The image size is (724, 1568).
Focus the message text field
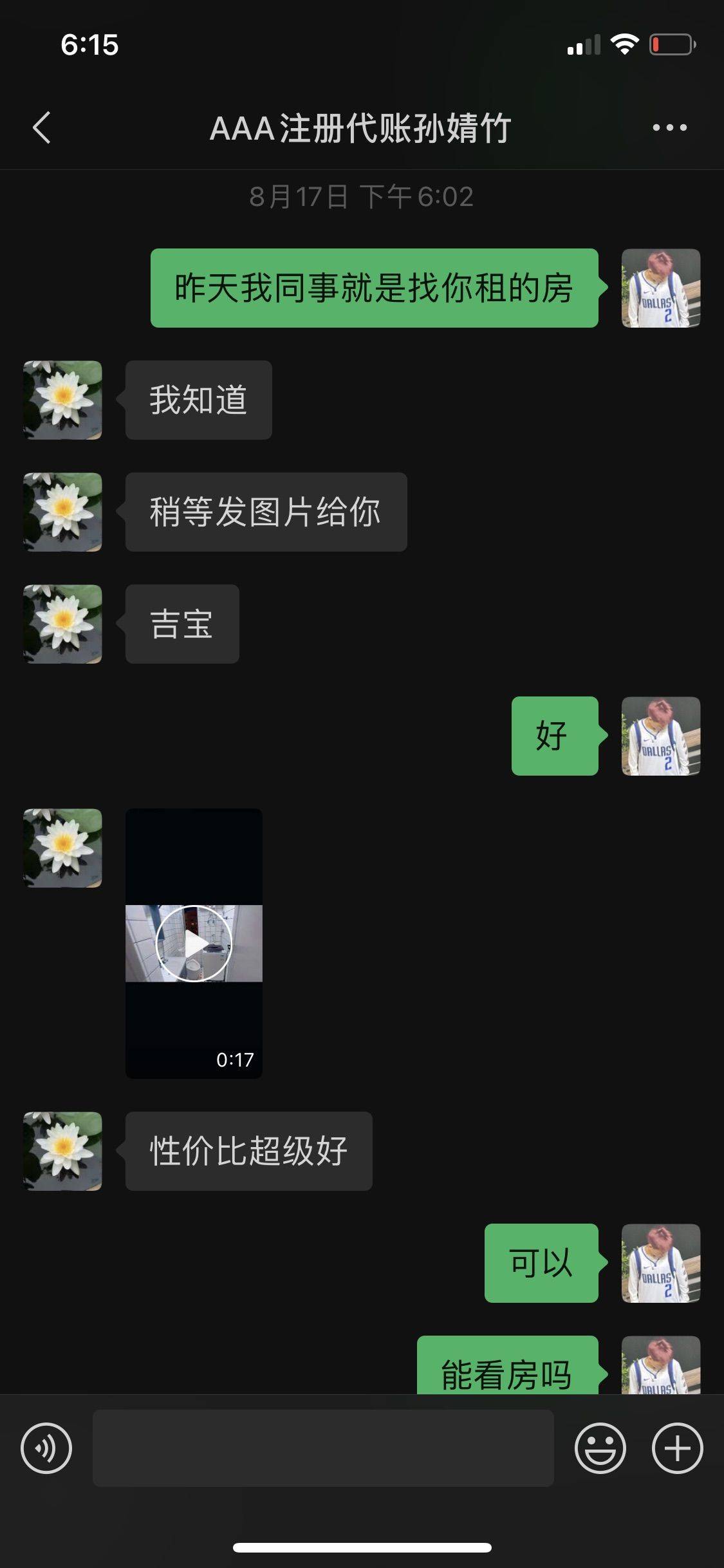point(323,1448)
